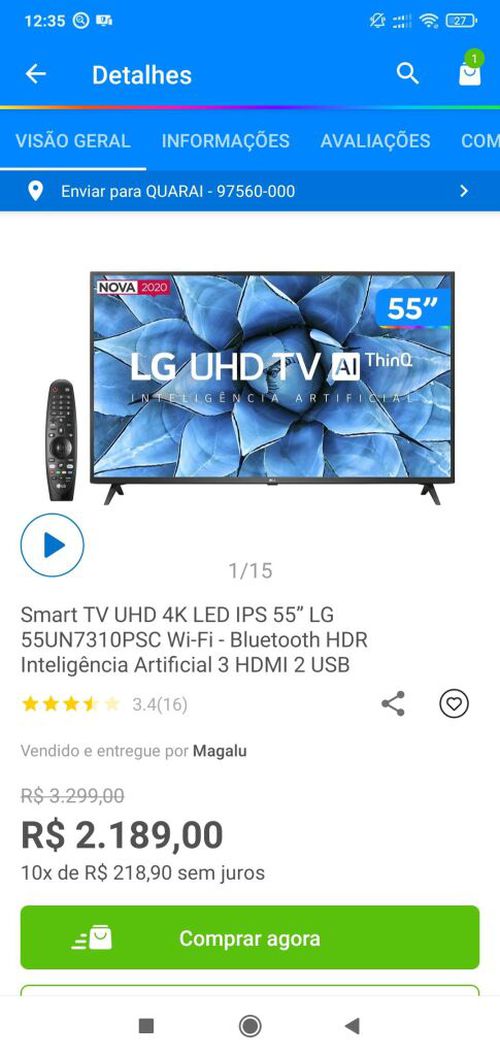The height and width of the screenshot is (1056, 500).
Task: Tap system home button
Action: [250, 1026]
